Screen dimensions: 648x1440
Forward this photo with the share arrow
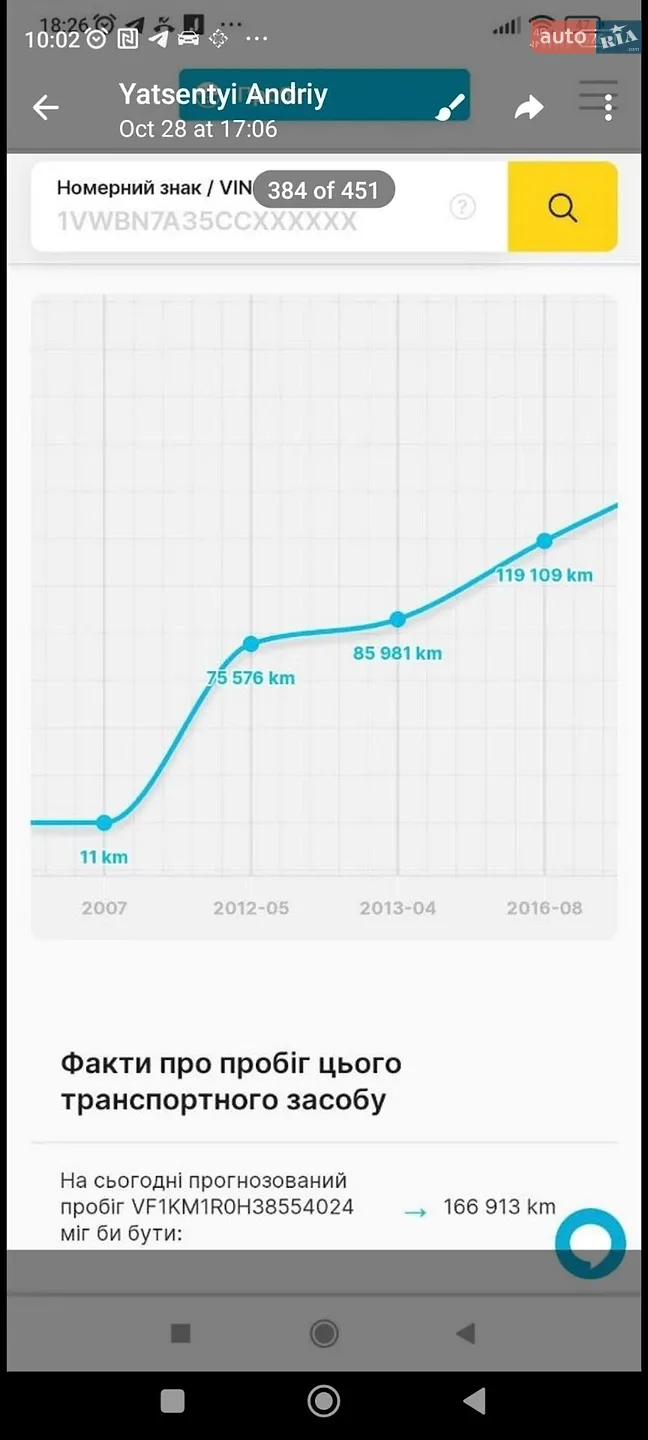529,107
